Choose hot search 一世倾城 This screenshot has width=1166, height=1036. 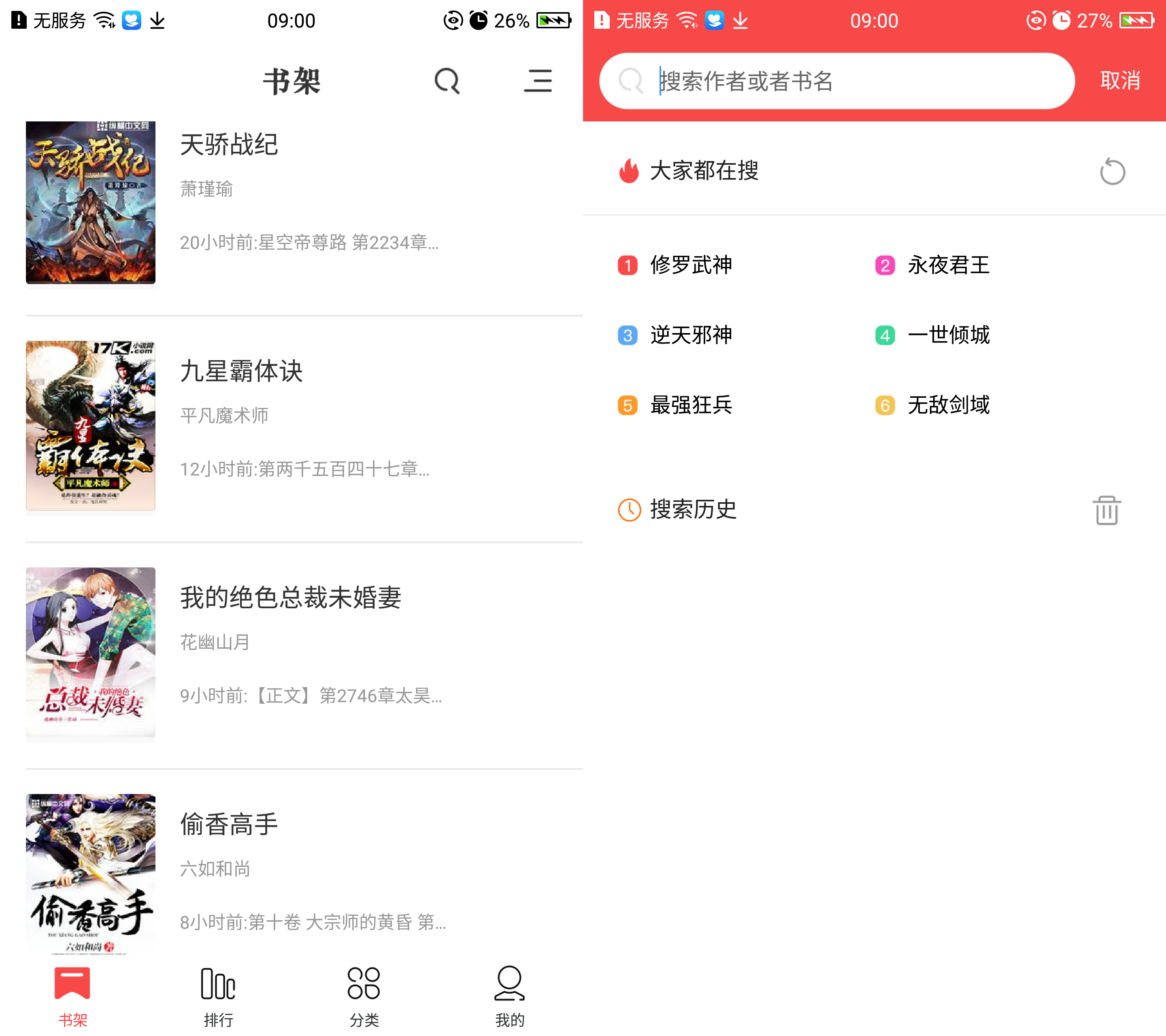pyautogui.click(x=947, y=335)
